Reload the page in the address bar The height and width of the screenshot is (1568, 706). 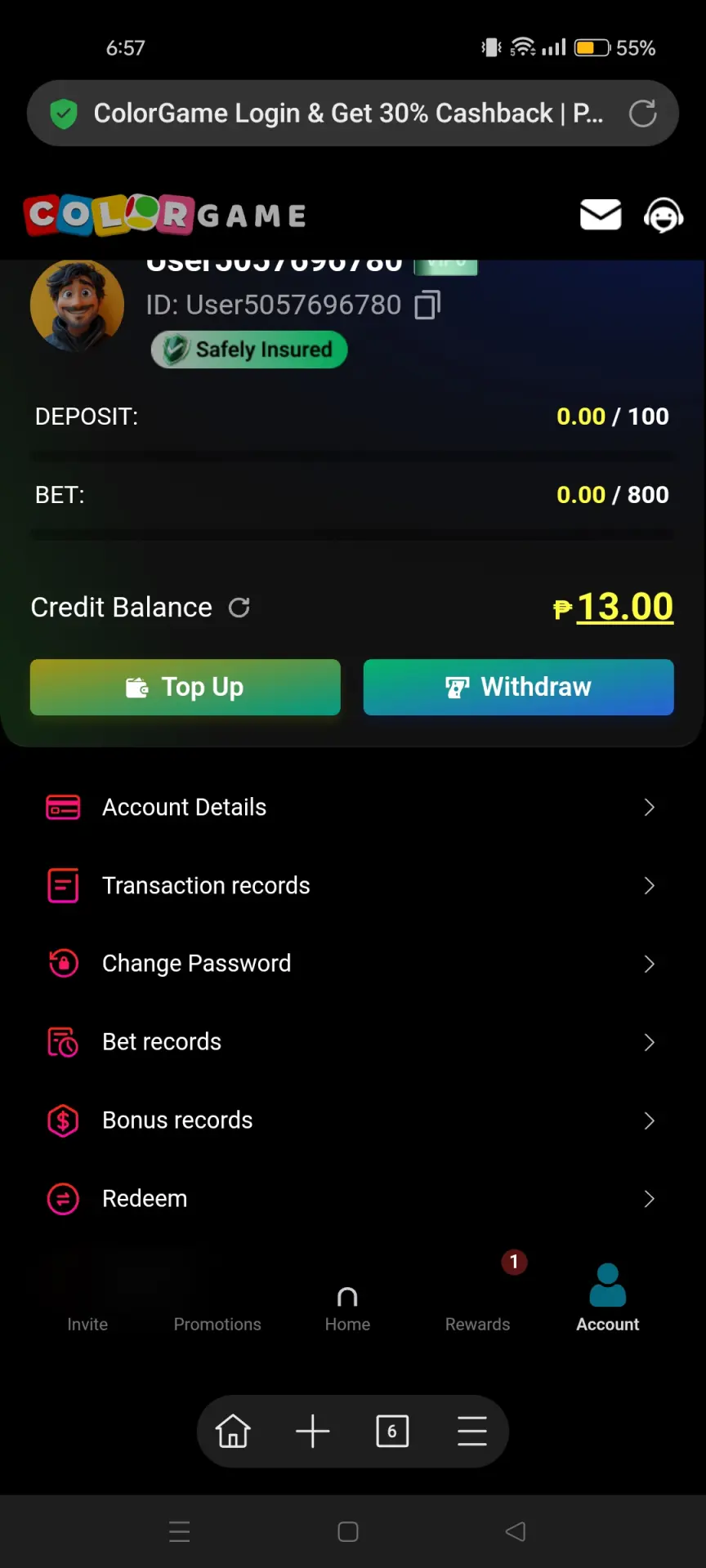(643, 114)
